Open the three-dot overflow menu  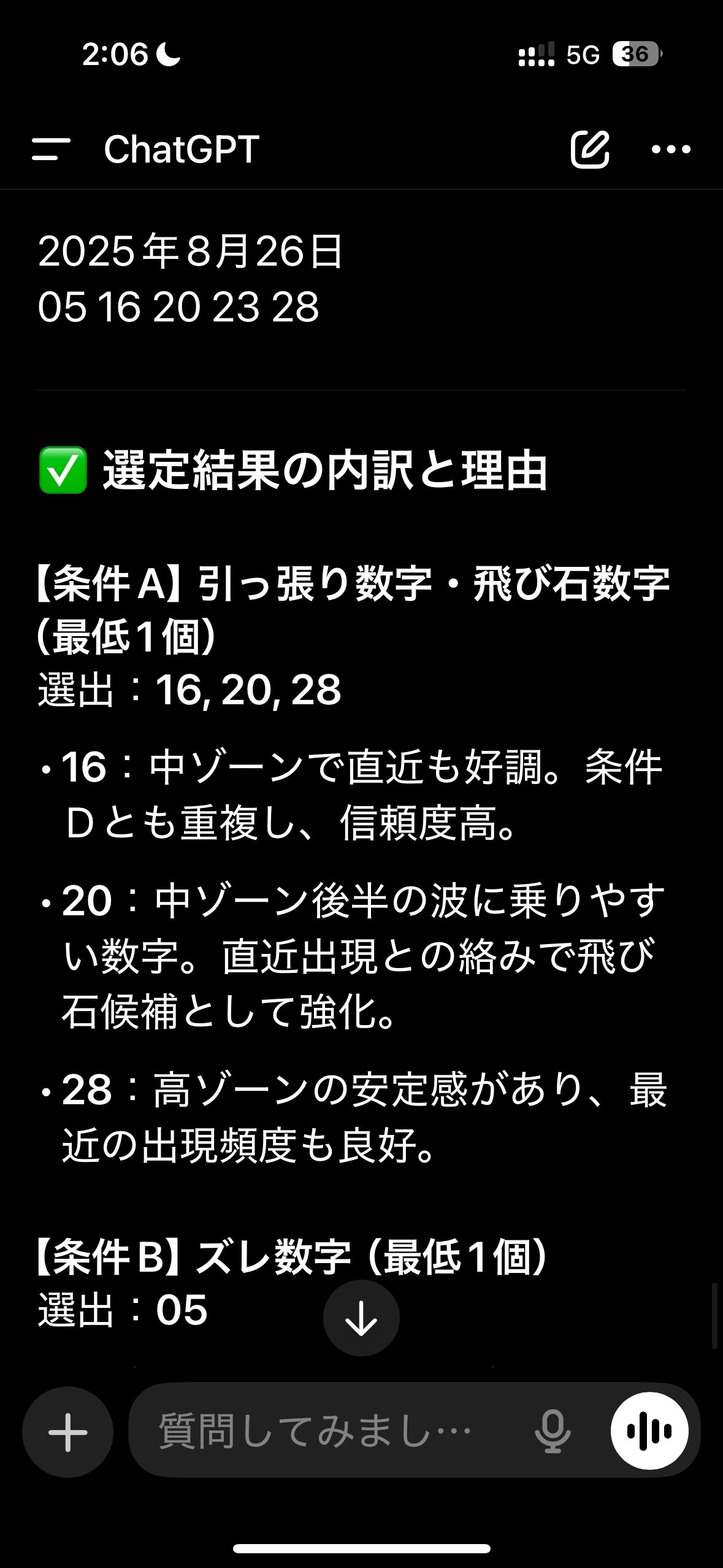[x=671, y=149]
